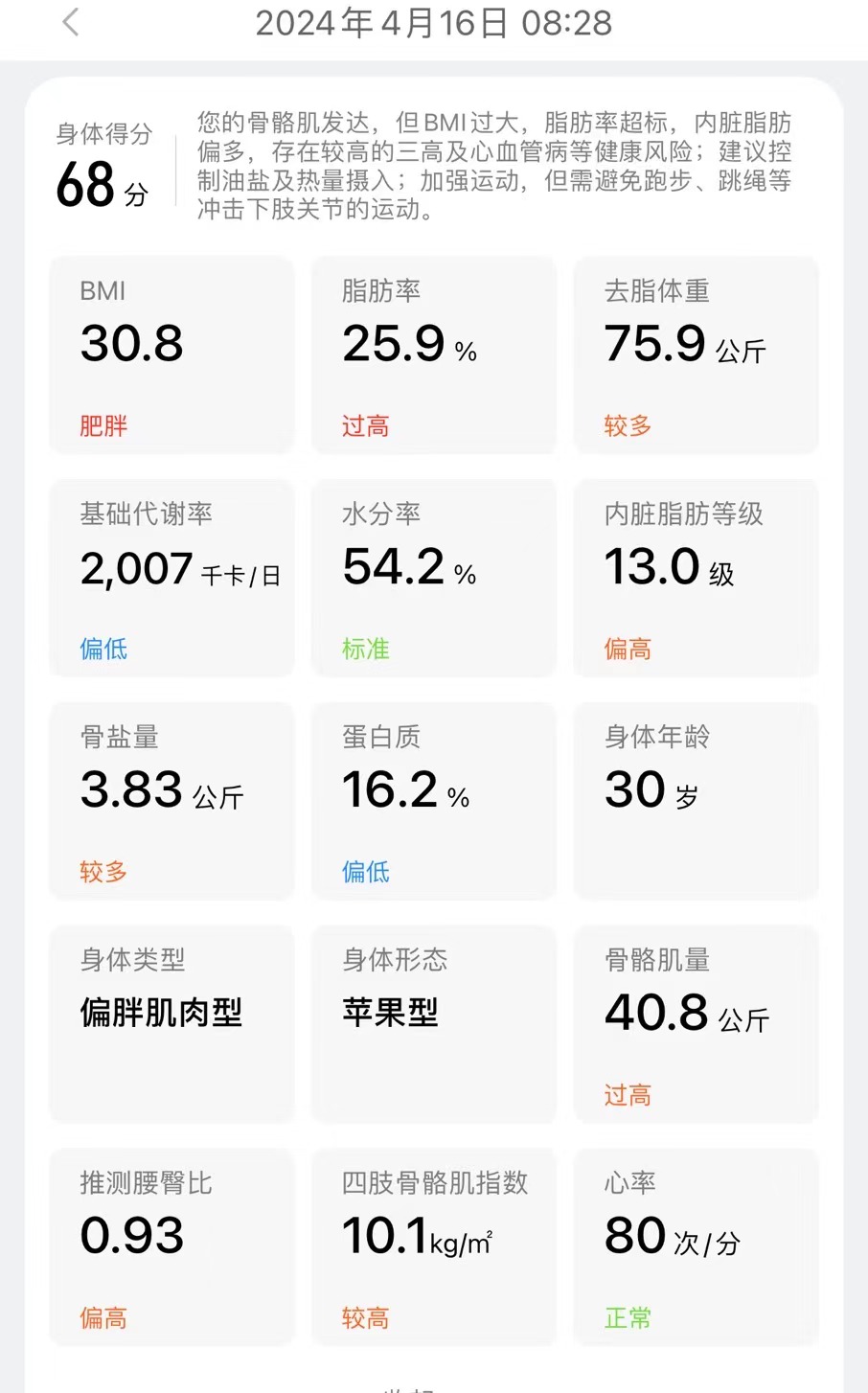Select the 基础代谢率 card
The image size is (868, 1393).
[171, 578]
